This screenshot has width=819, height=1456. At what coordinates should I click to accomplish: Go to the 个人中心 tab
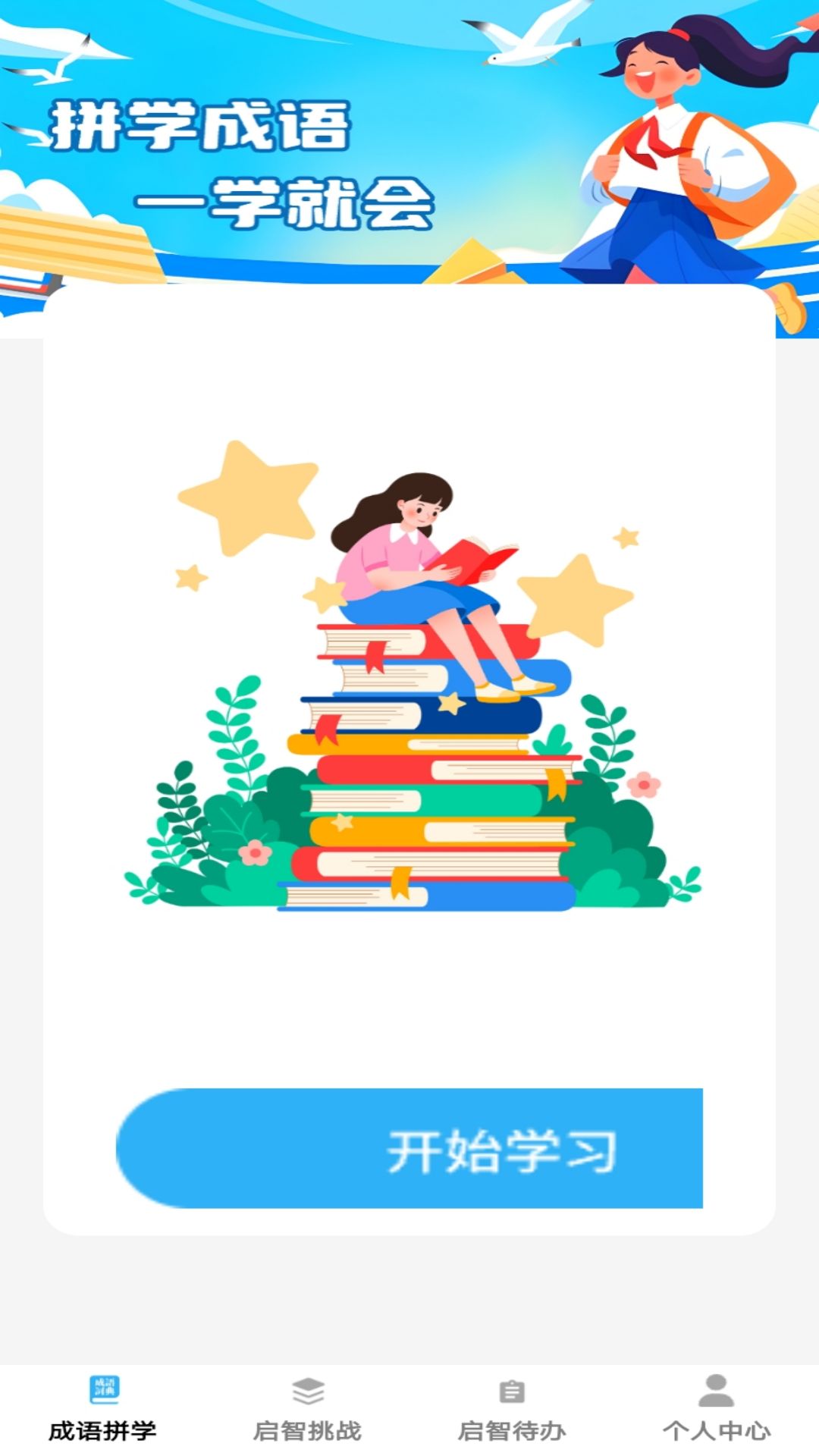click(x=717, y=1410)
